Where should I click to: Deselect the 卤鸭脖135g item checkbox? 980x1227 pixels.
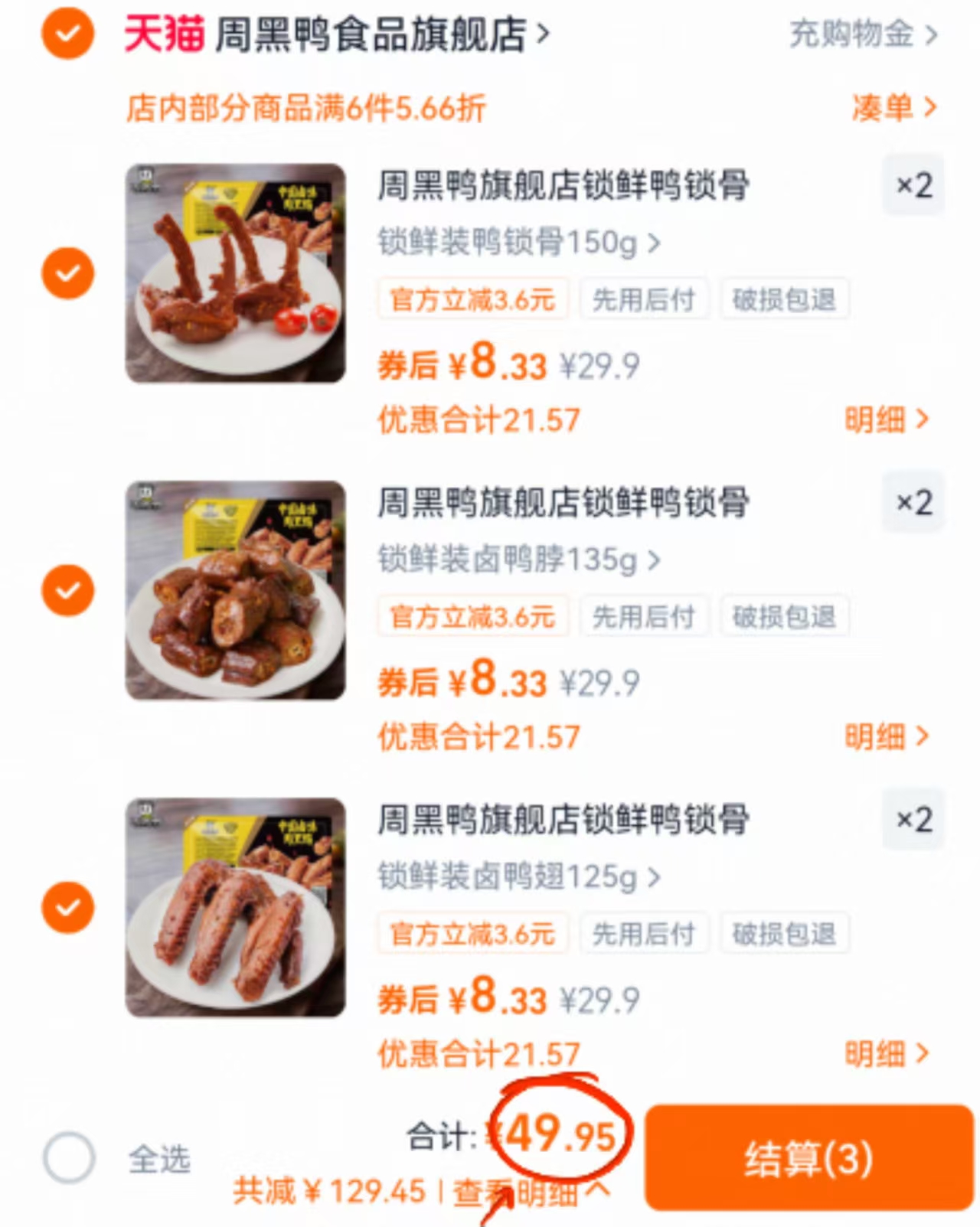(x=68, y=590)
